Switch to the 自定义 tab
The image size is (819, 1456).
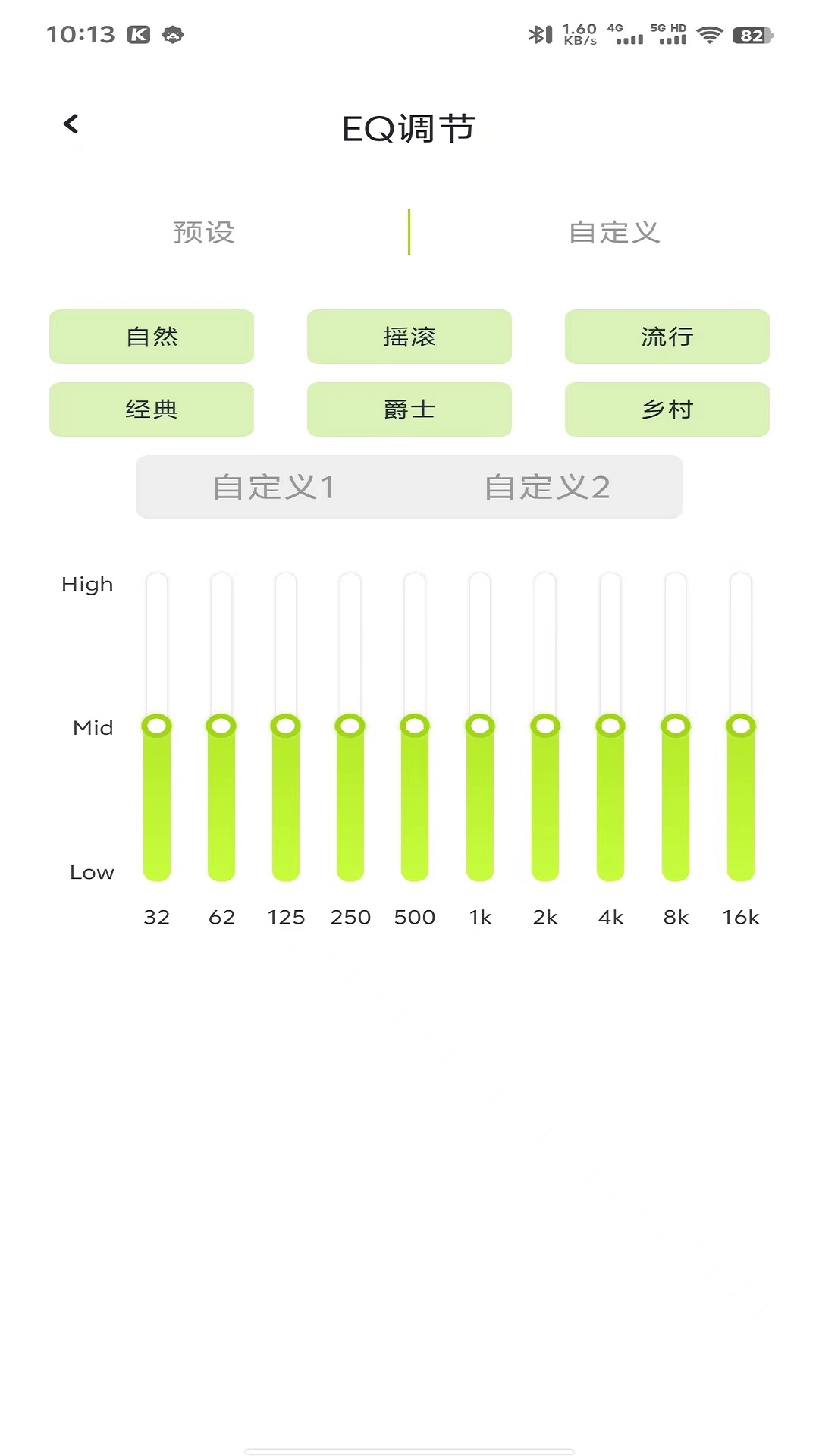614,233
